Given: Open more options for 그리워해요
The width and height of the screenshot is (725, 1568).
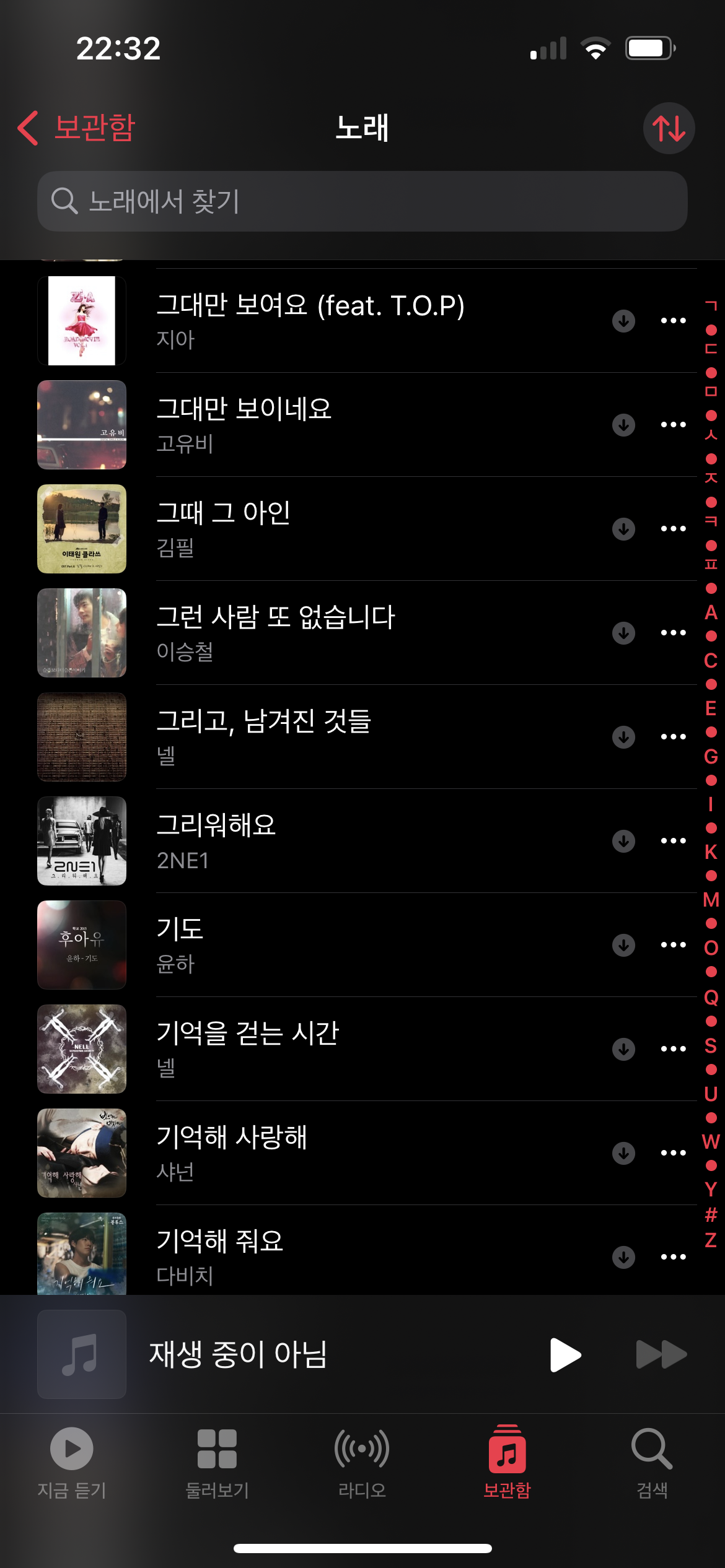Looking at the screenshot, I should point(673,841).
